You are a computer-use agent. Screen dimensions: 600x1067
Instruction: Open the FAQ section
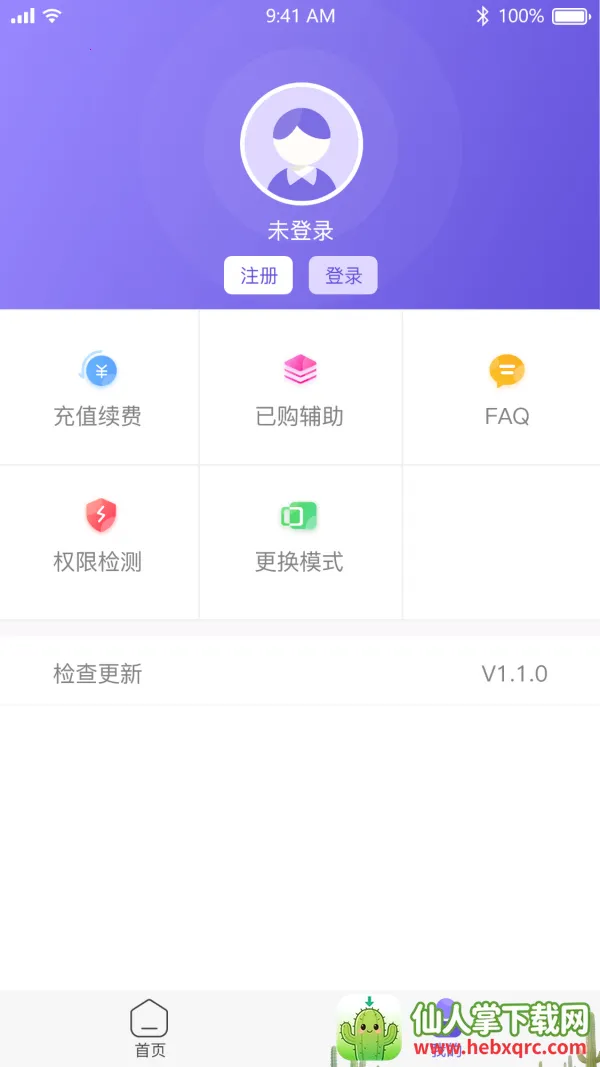pos(506,390)
